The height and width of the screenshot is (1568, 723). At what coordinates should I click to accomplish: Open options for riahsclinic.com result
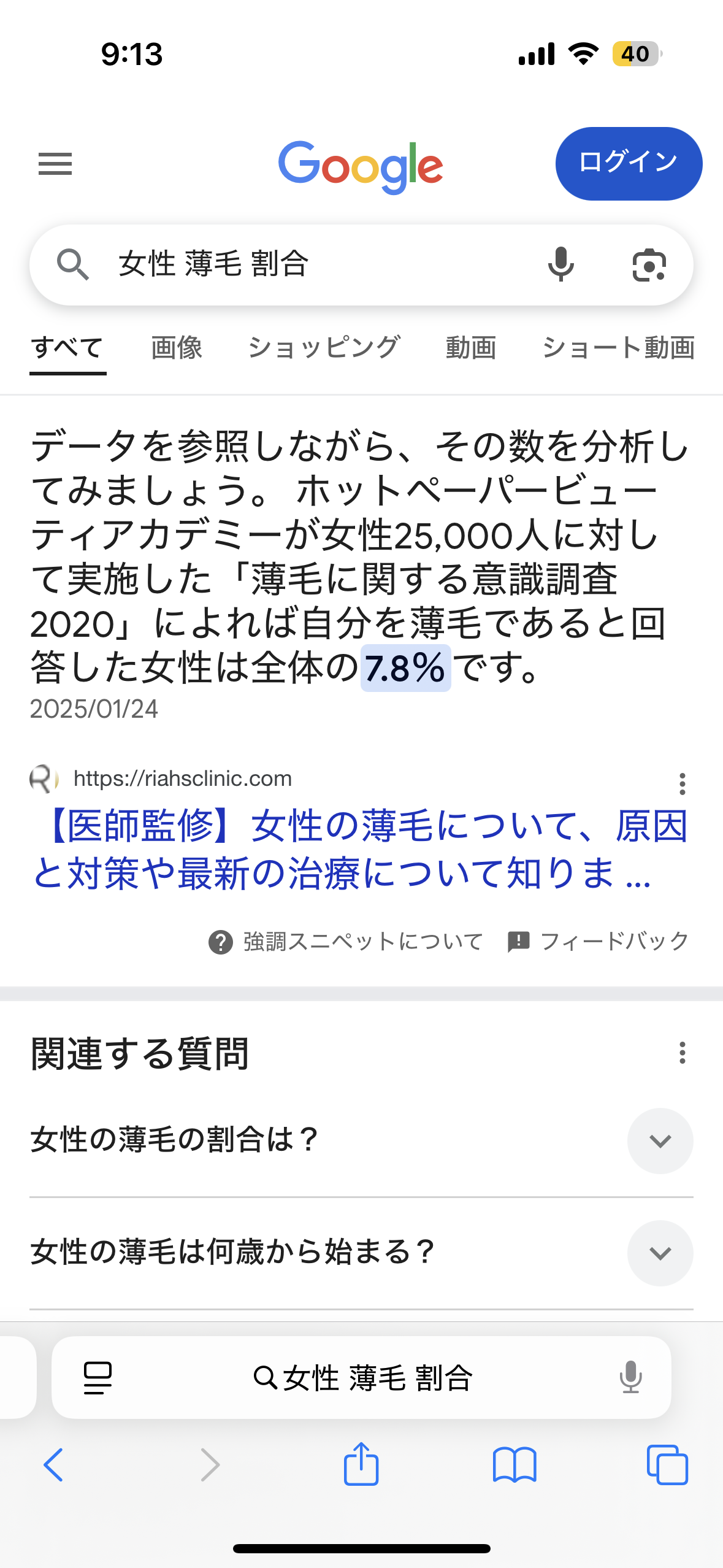[x=682, y=784]
